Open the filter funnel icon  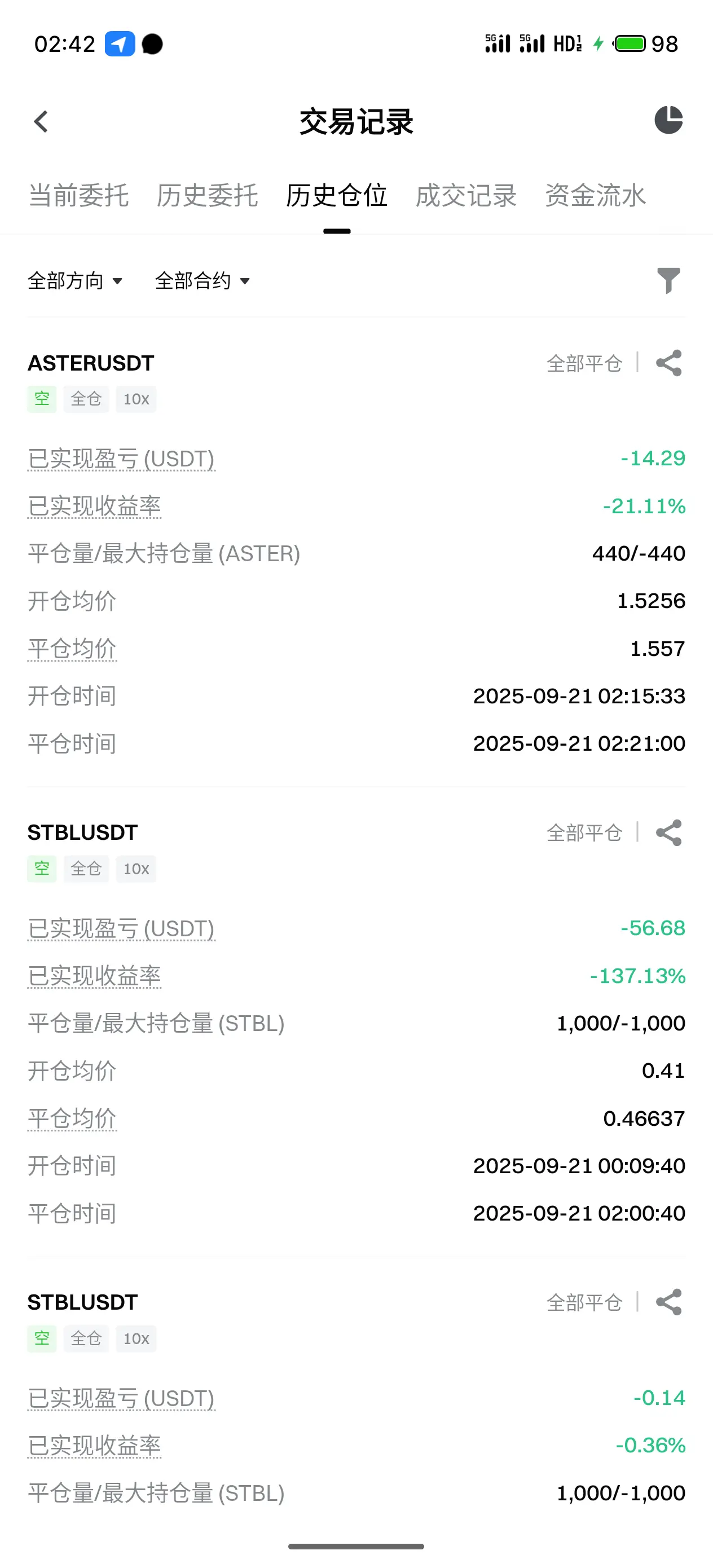(668, 281)
